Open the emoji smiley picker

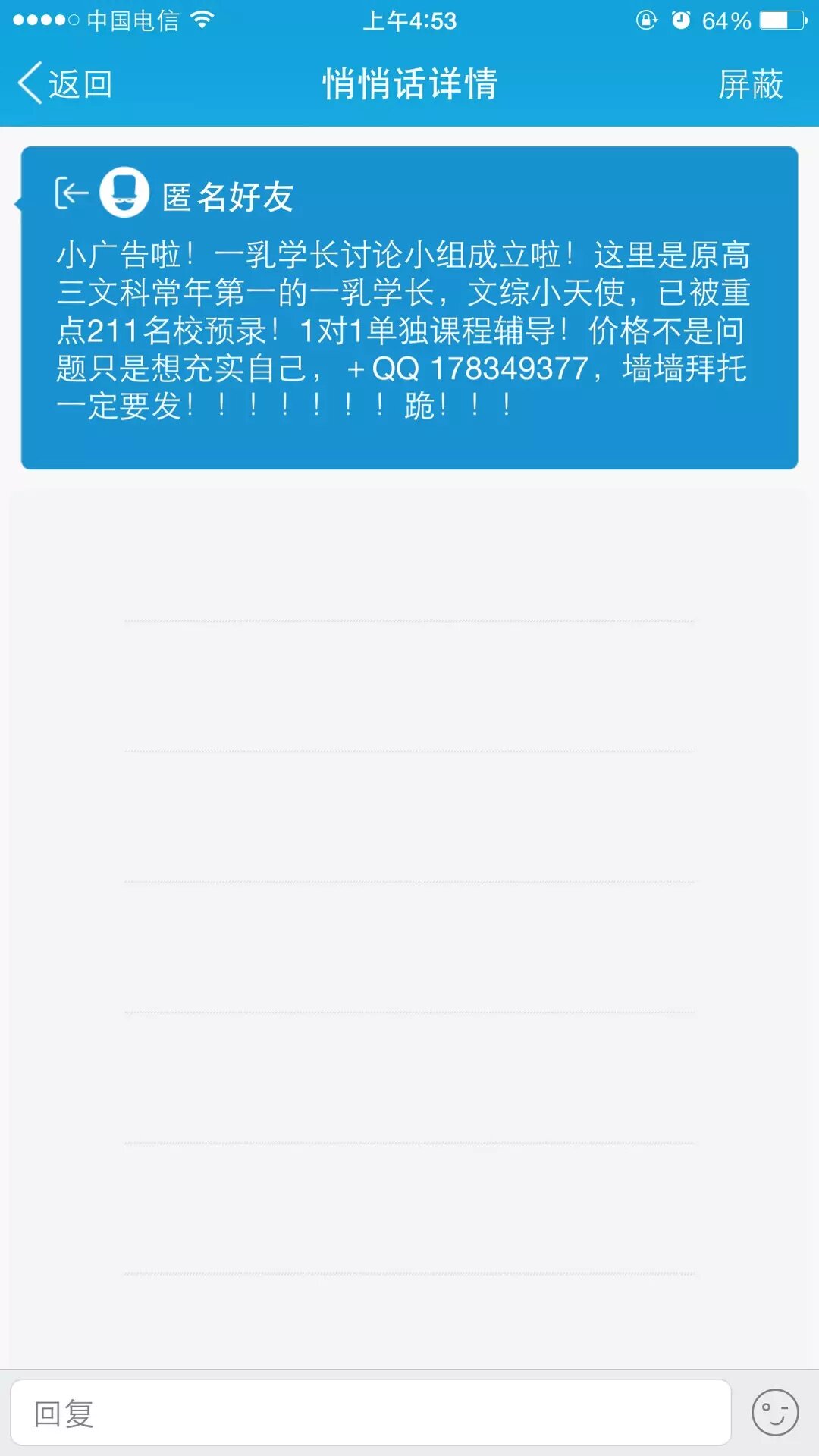click(x=774, y=1413)
